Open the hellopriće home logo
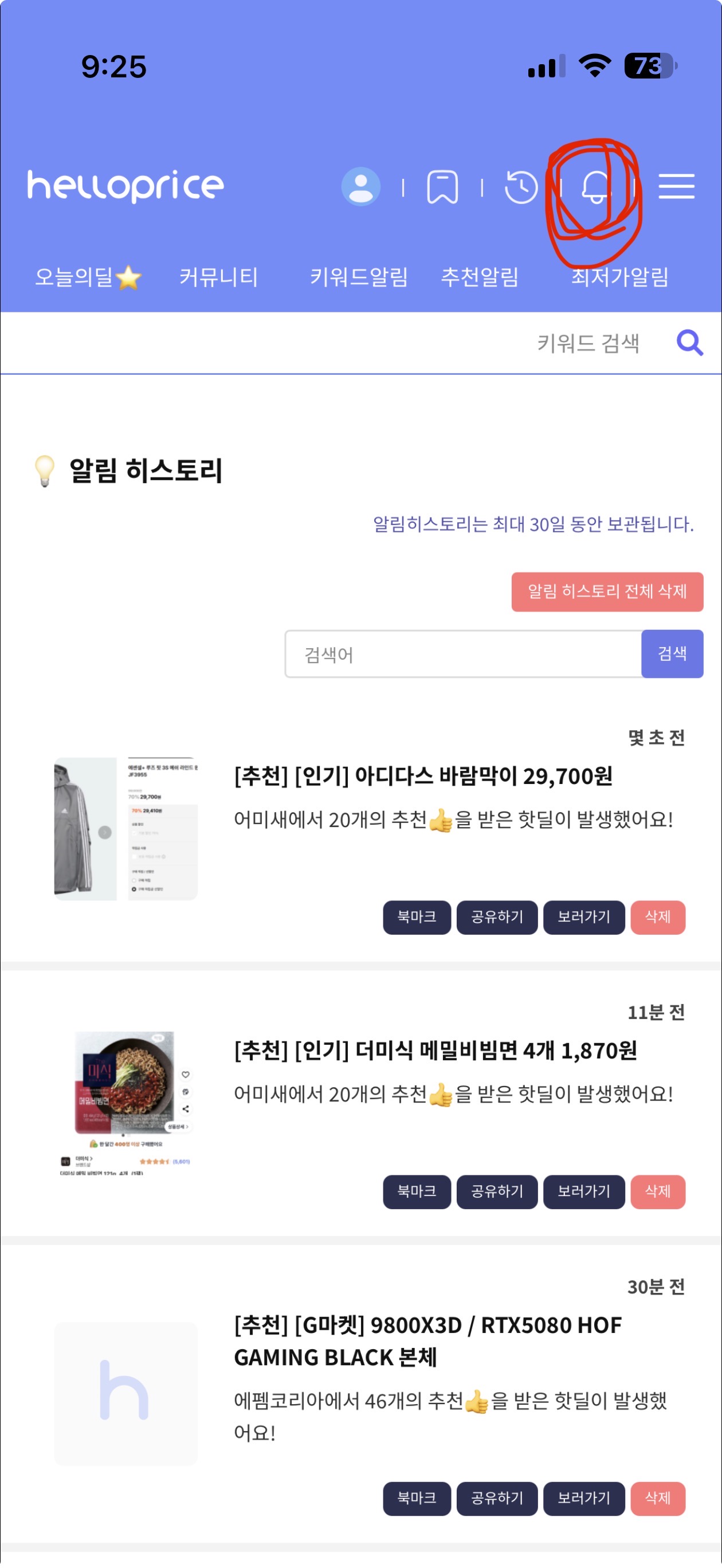 (x=125, y=185)
